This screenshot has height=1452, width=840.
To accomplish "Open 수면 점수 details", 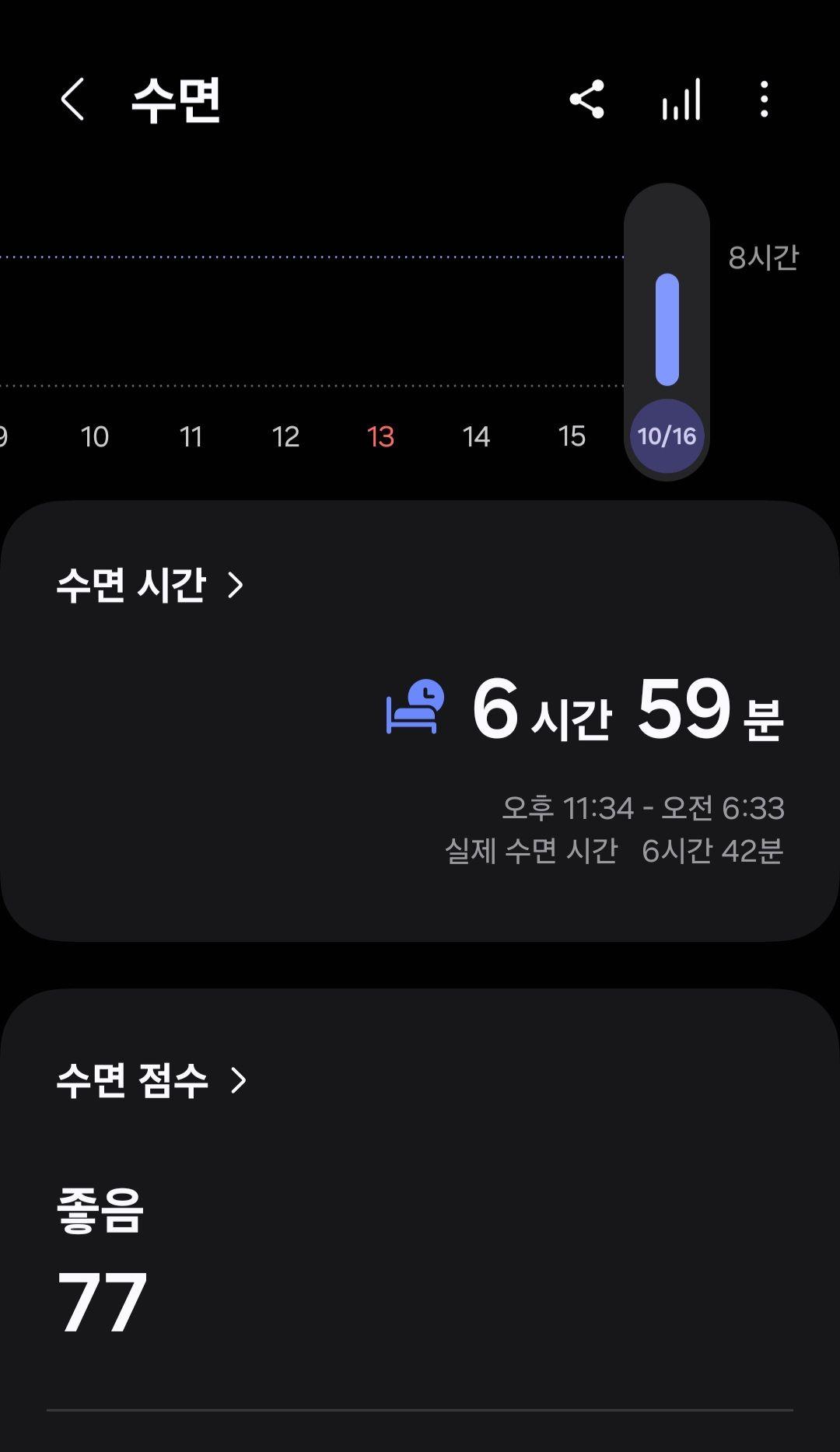I will coord(152,1080).
